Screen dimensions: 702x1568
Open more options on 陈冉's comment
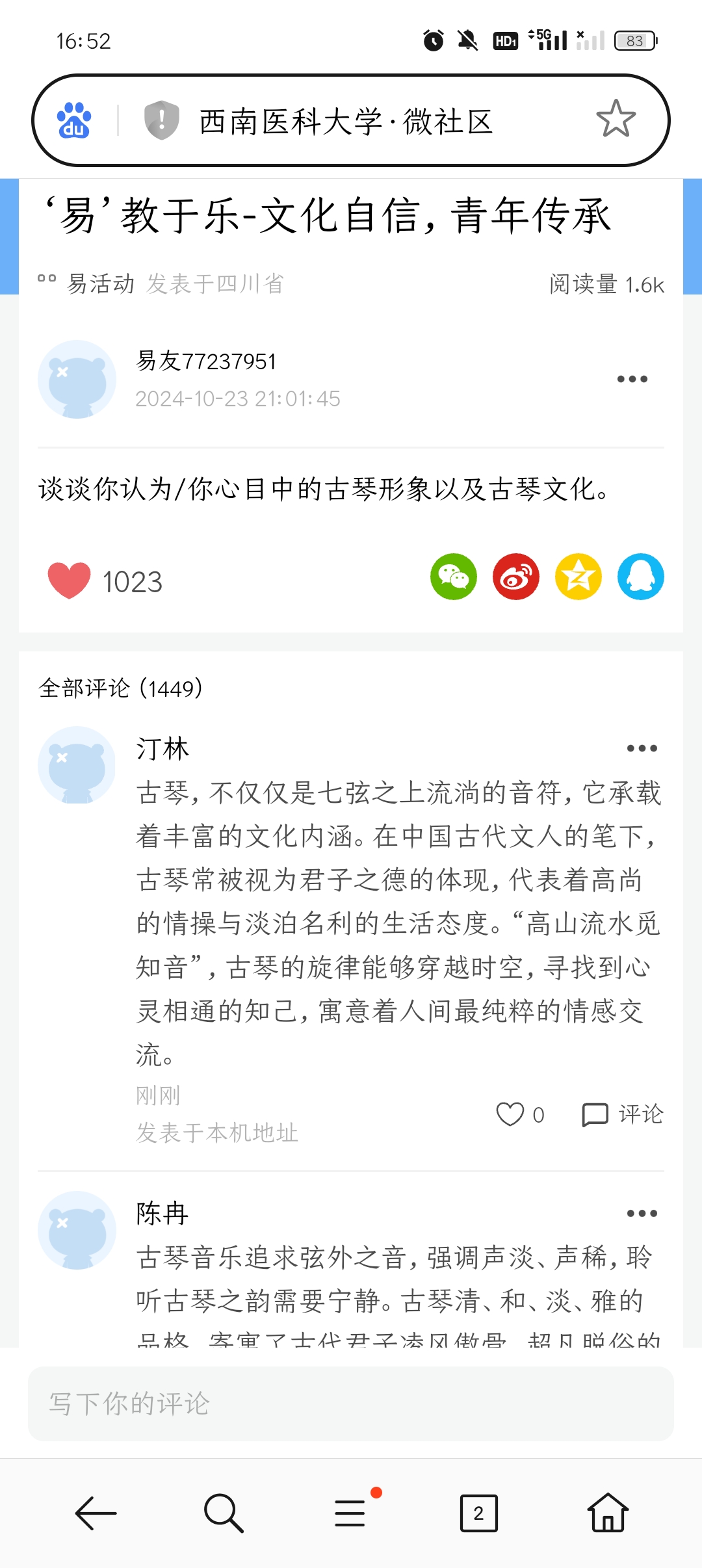pos(642,1213)
